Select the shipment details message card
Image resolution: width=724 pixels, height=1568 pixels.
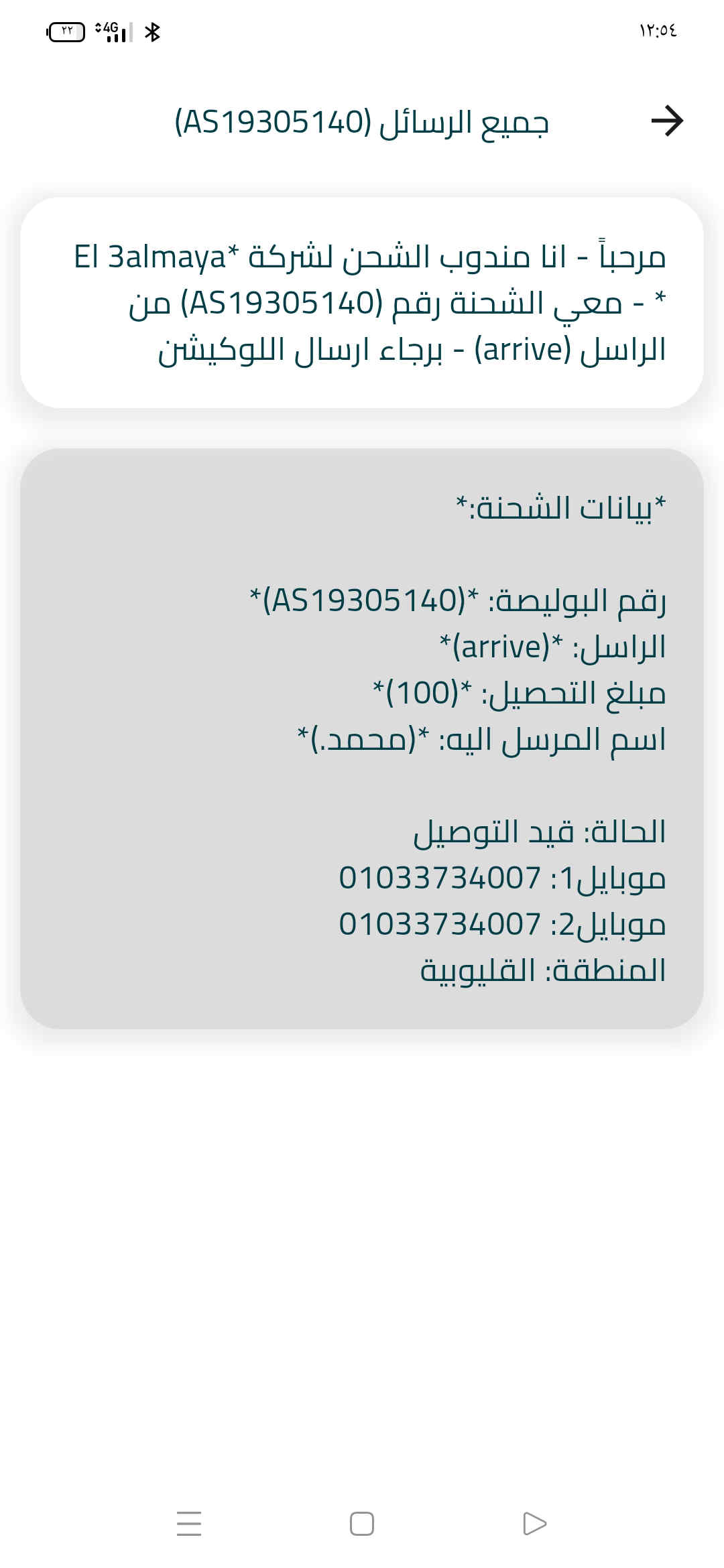tap(362, 738)
